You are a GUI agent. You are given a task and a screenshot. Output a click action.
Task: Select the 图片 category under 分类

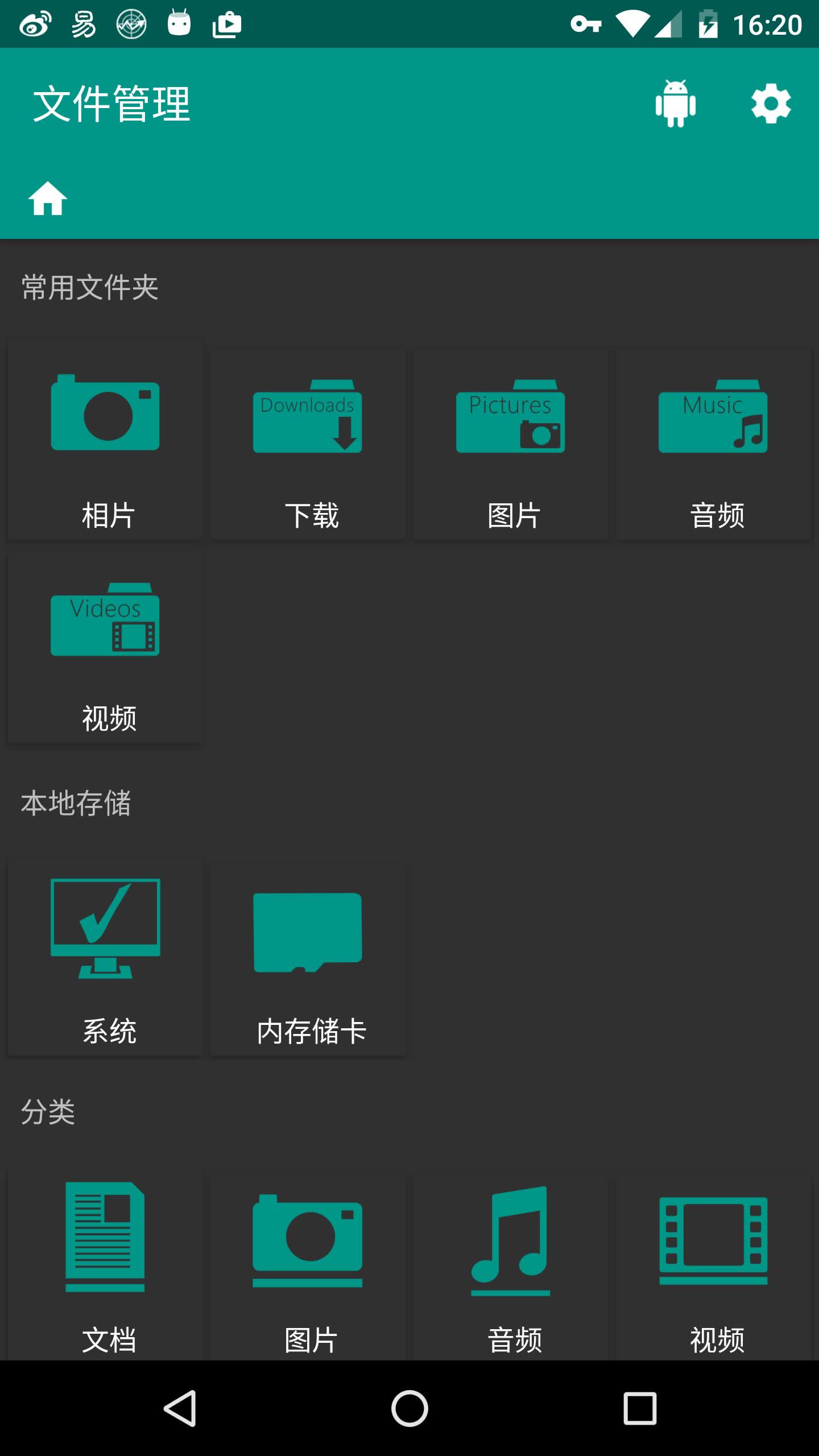click(x=308, y=1265)
